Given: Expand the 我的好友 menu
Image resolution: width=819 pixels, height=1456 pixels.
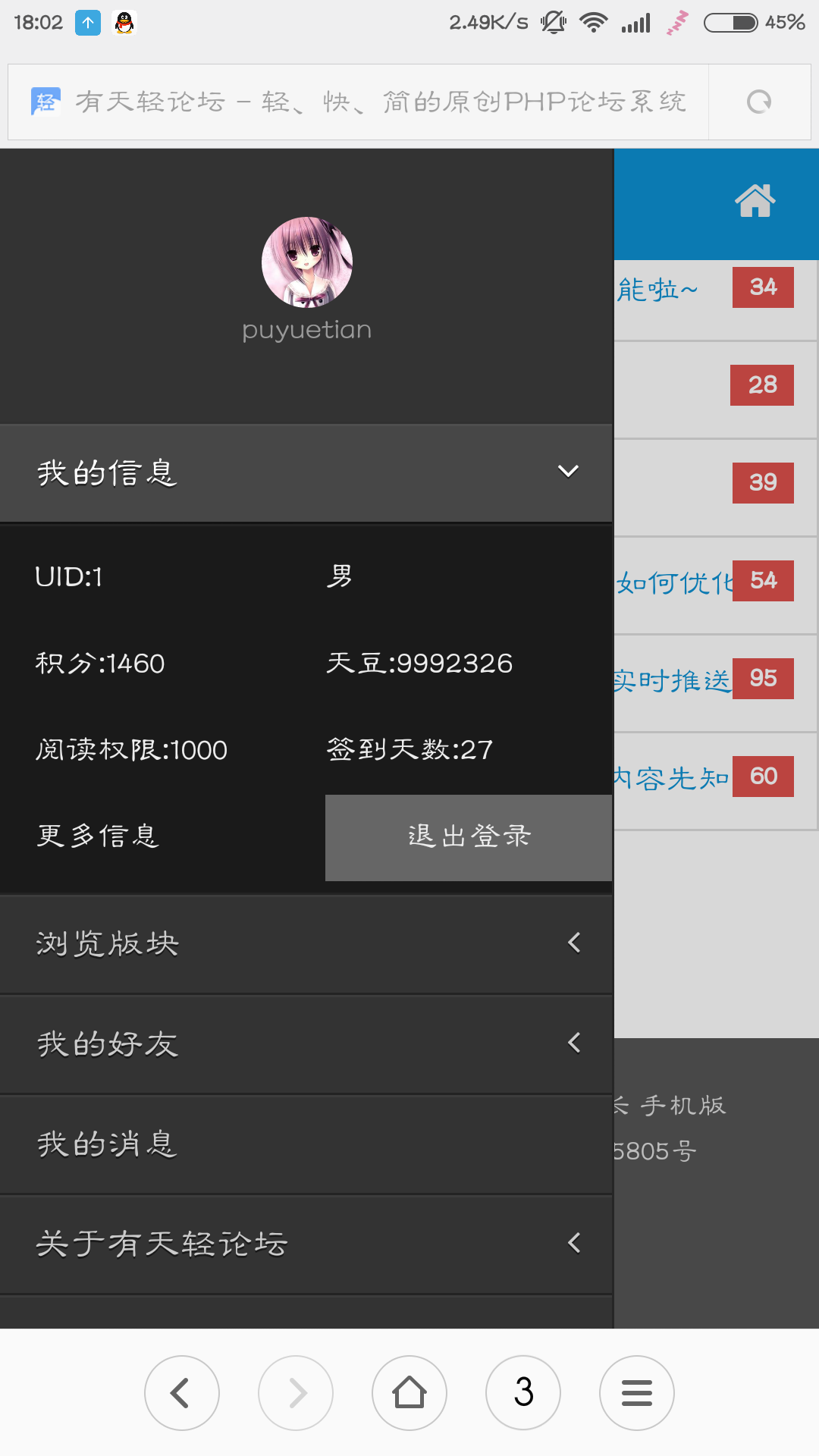Looking at the screenshot, I should pyautogui.click(x=306, y=1044).
